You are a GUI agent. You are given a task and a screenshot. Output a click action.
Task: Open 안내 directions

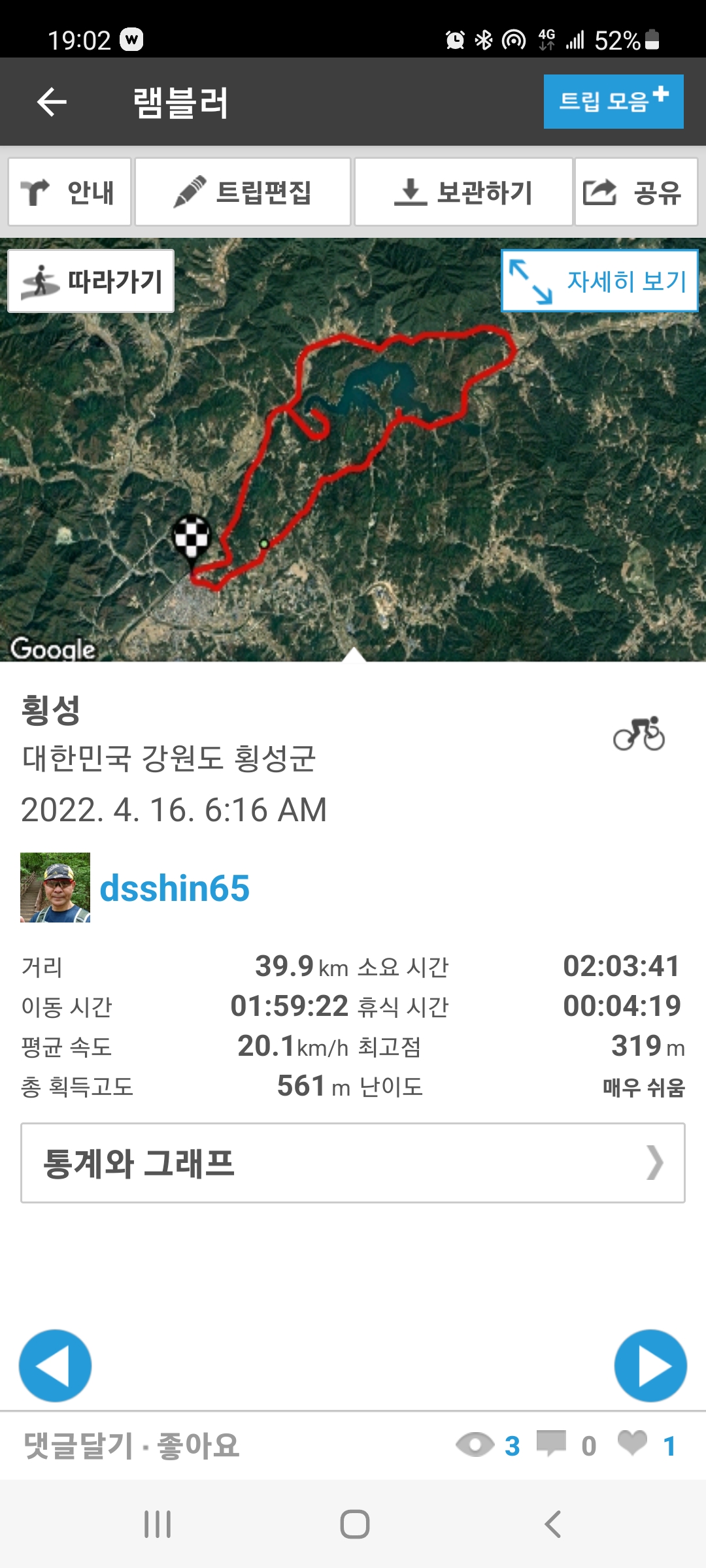[69, 192]
